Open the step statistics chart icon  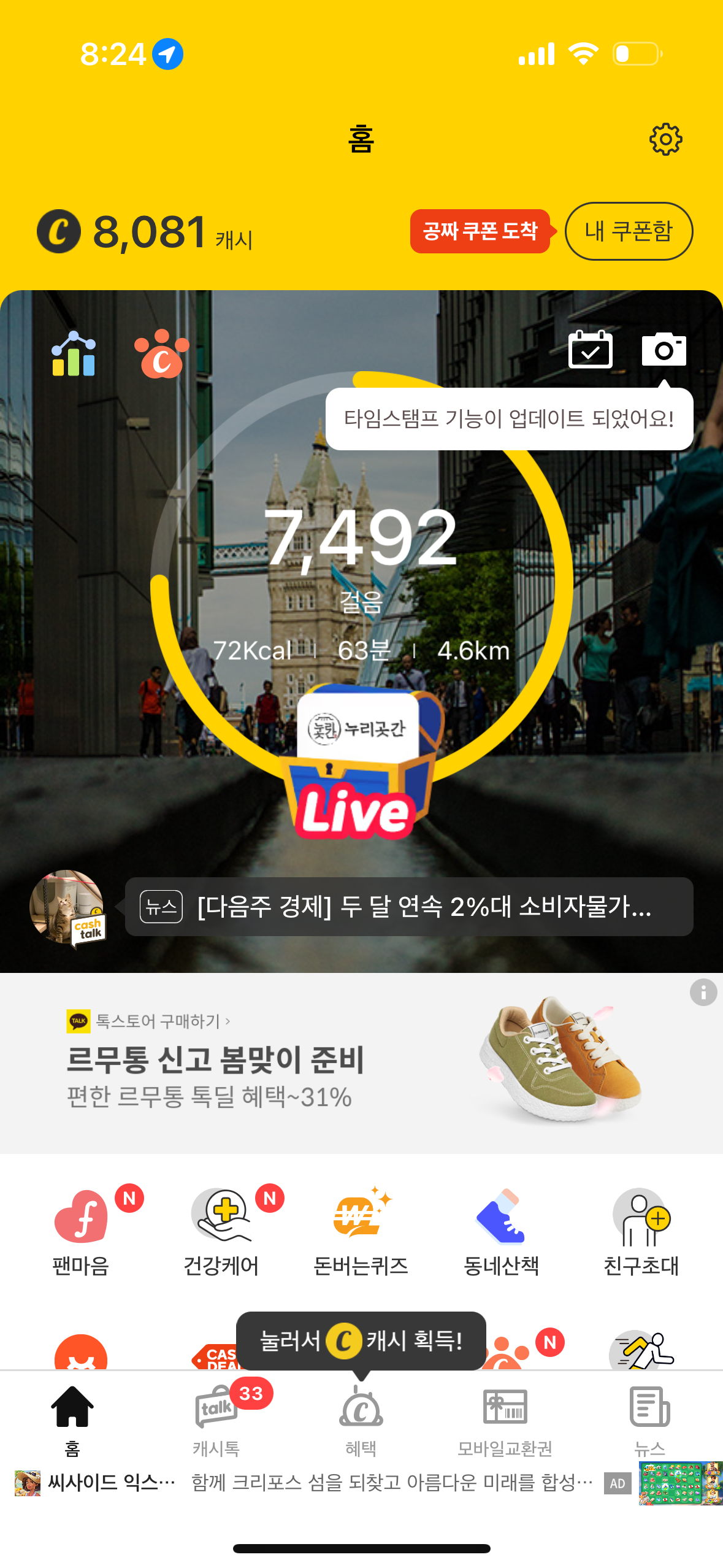pos(74,354)
